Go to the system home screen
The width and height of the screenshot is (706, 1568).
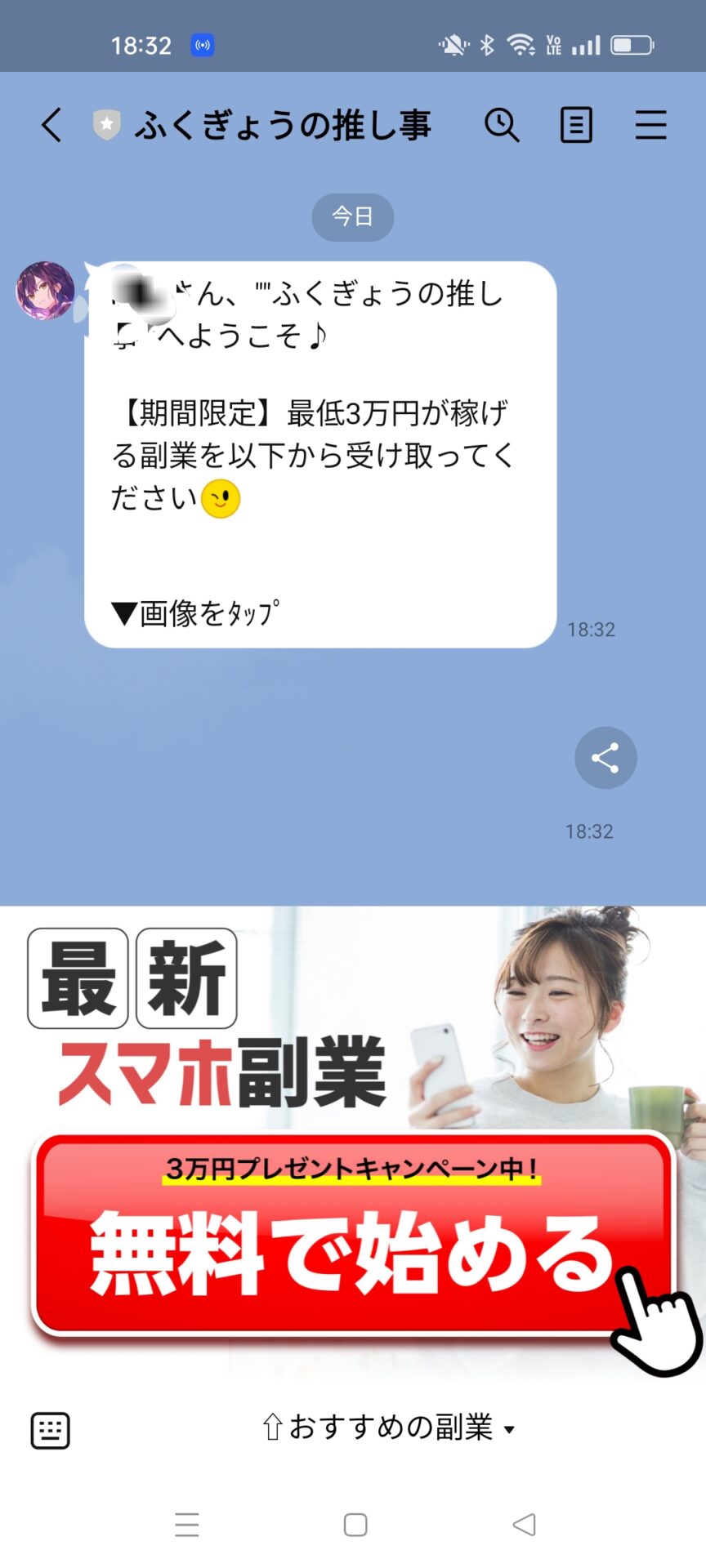pos(355,1524)
